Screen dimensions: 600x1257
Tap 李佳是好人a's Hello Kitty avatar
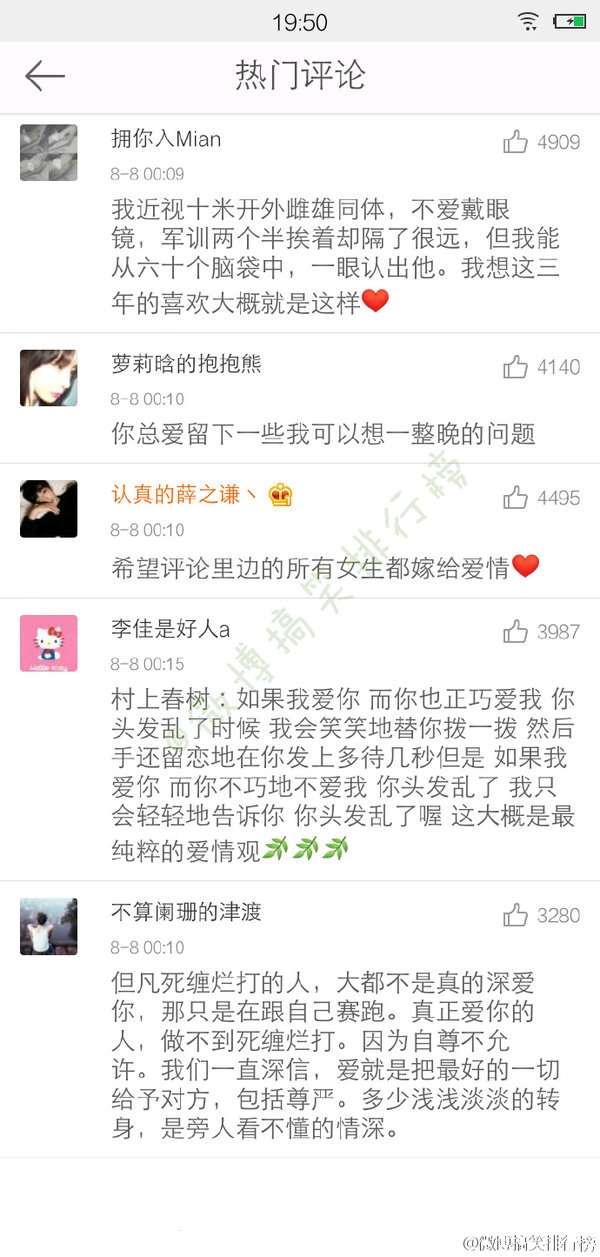click(x=49, y=643)
